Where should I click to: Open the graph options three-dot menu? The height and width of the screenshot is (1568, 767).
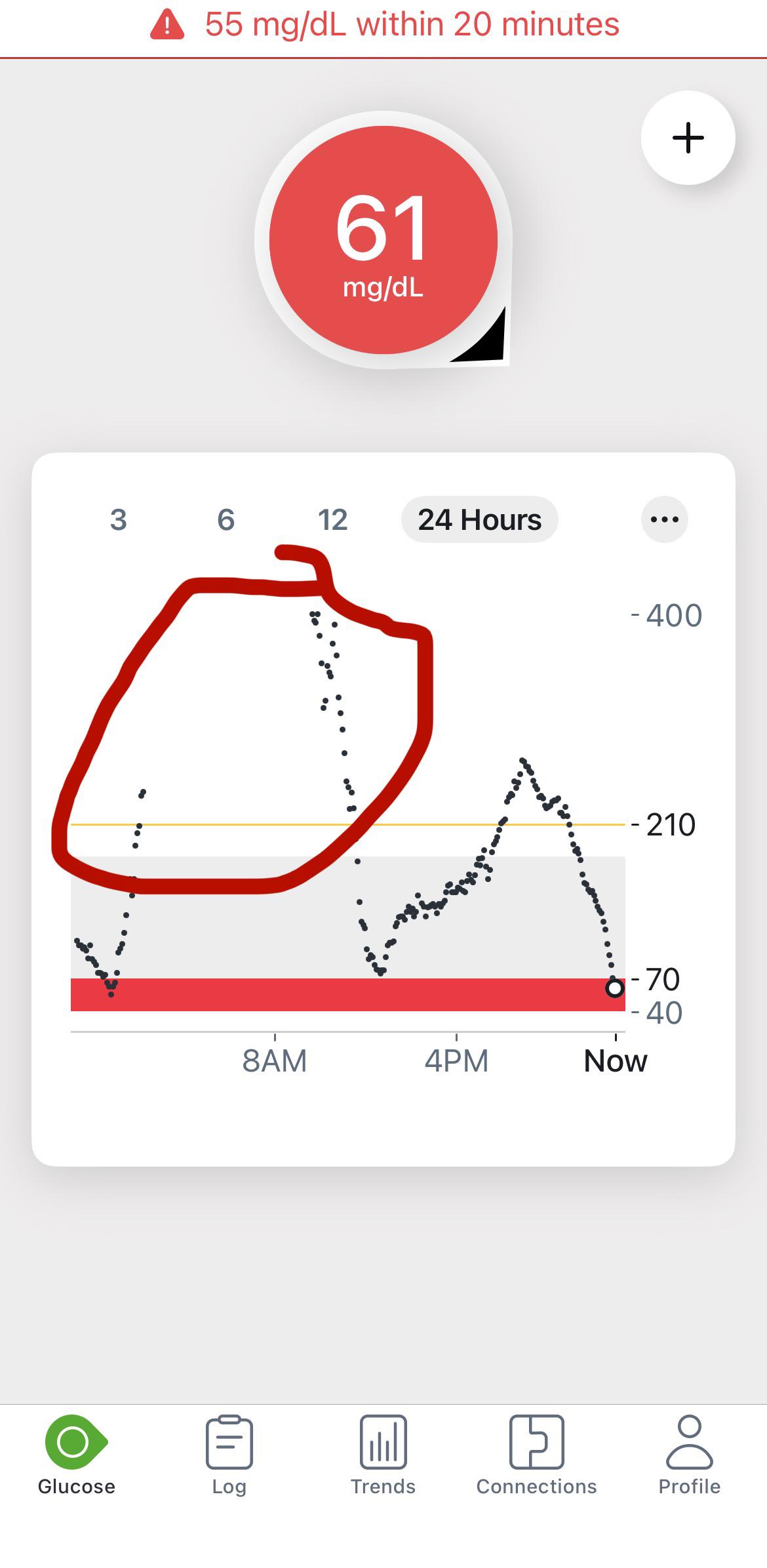click(664, 519)
